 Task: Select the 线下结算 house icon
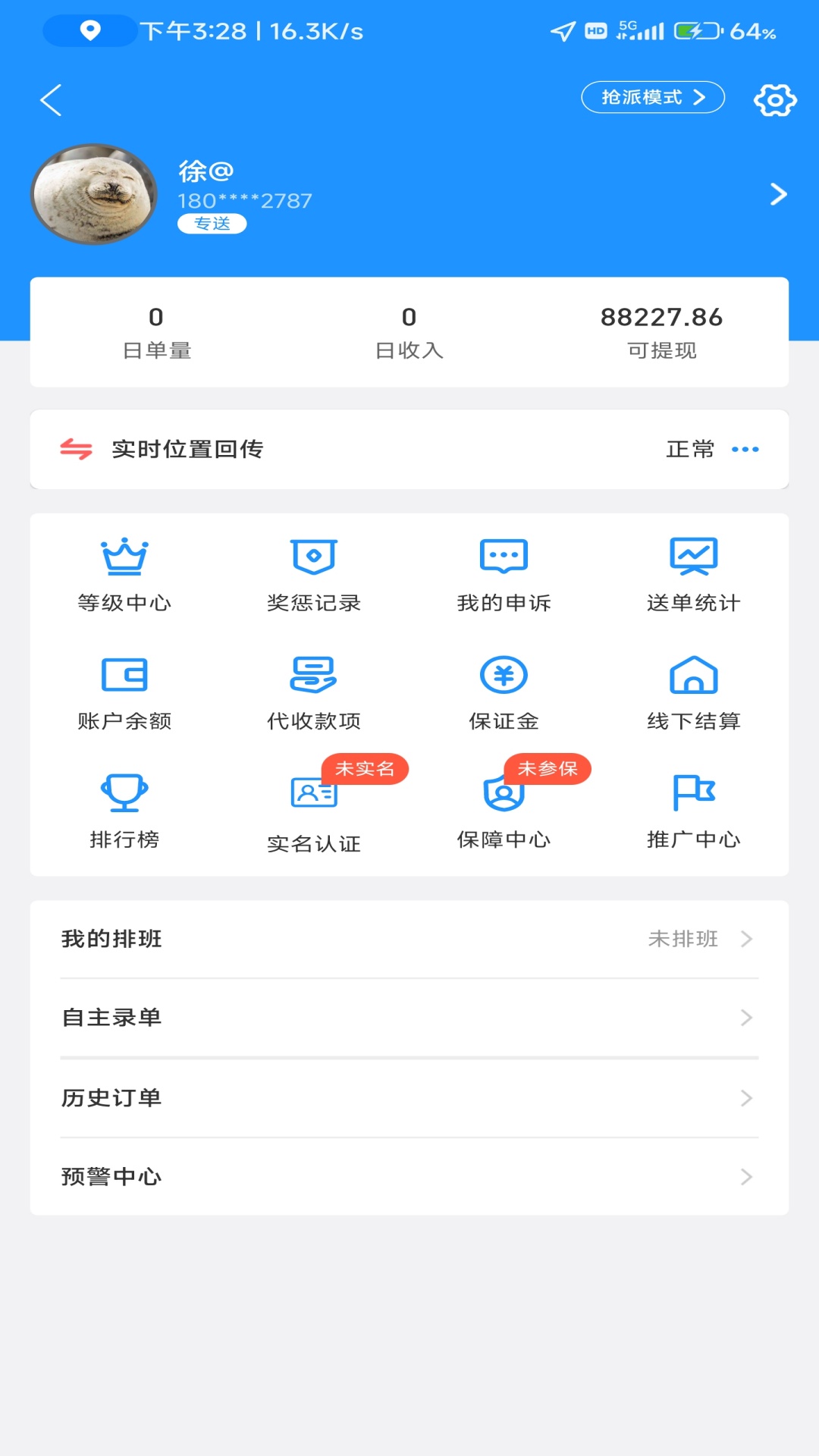tap(694, 675)
